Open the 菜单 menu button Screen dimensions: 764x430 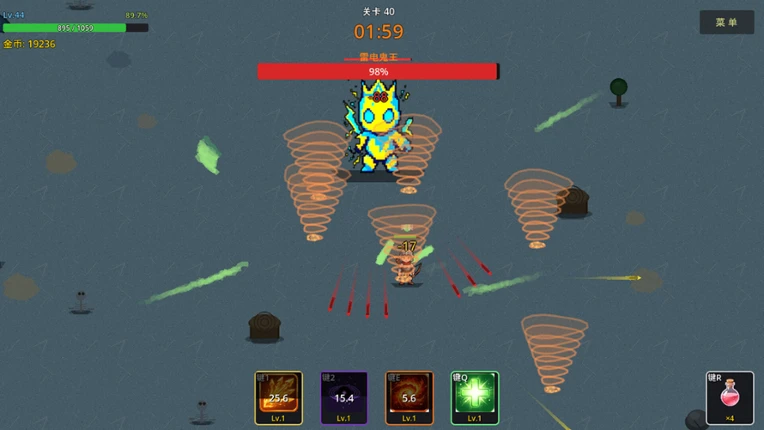click(x=726, y=22)
